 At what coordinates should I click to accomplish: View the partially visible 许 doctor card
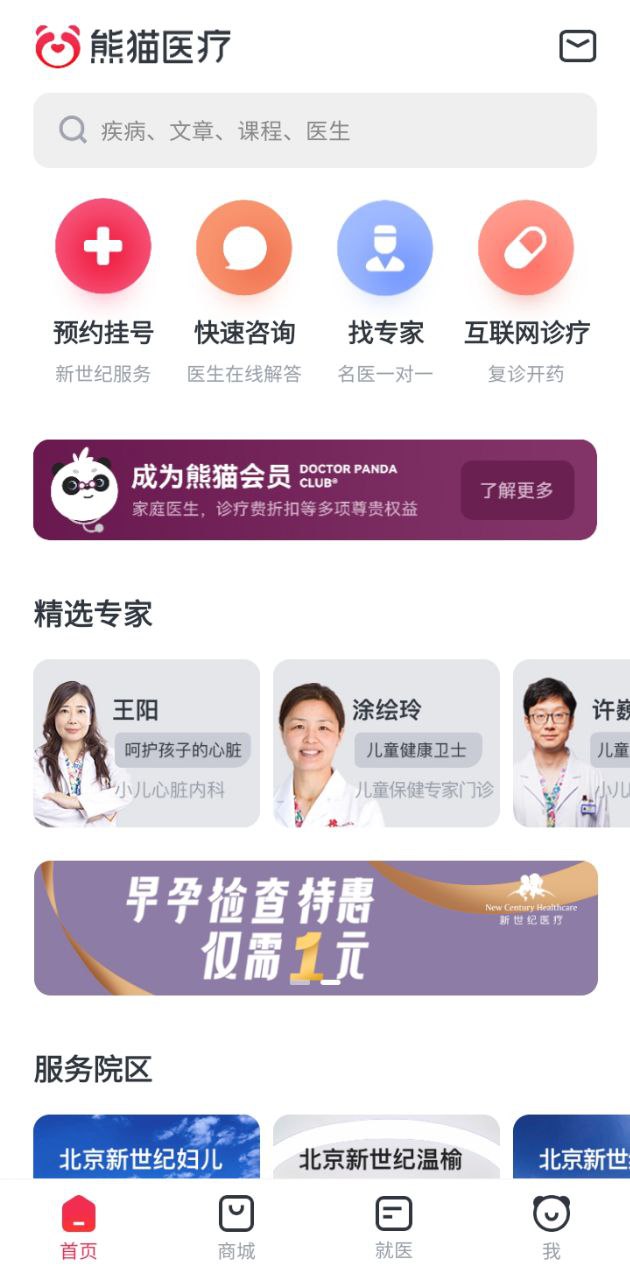point(572,743)
